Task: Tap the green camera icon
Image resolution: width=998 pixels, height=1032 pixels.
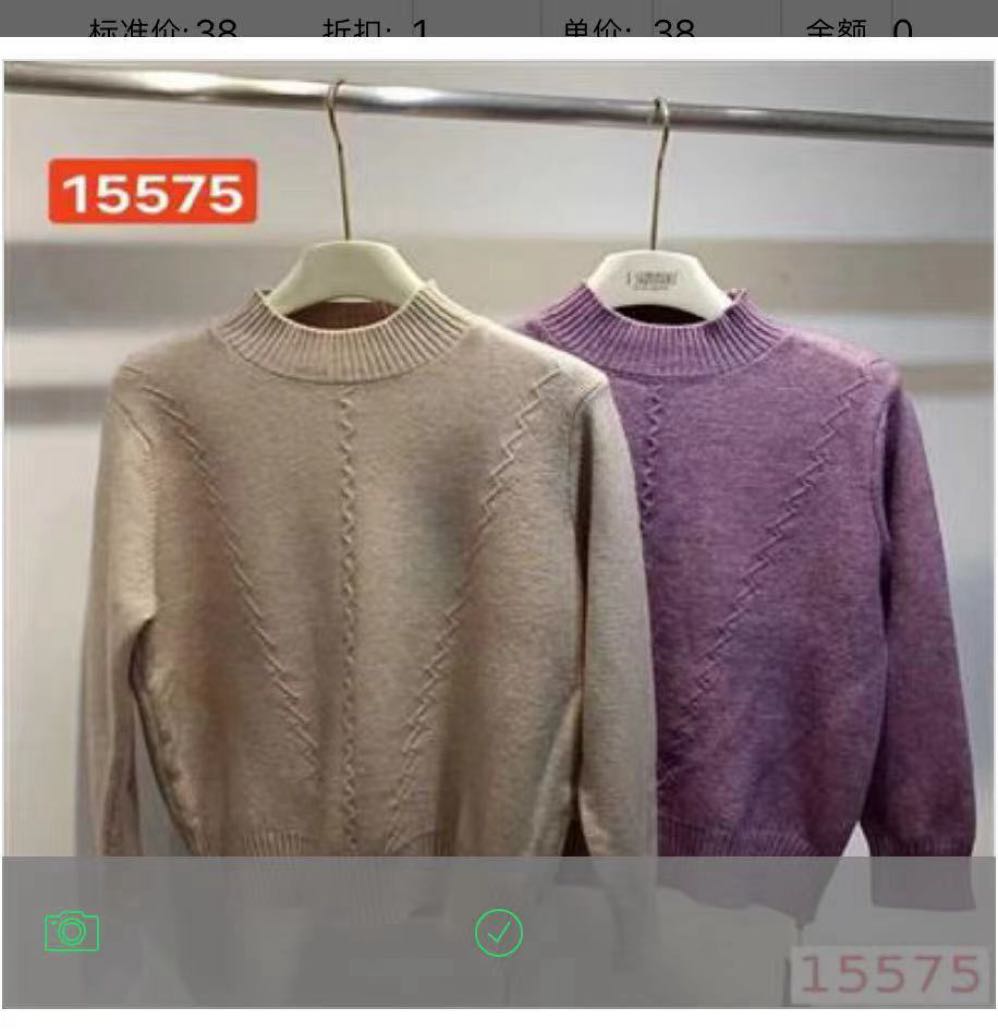Action: 72,931
